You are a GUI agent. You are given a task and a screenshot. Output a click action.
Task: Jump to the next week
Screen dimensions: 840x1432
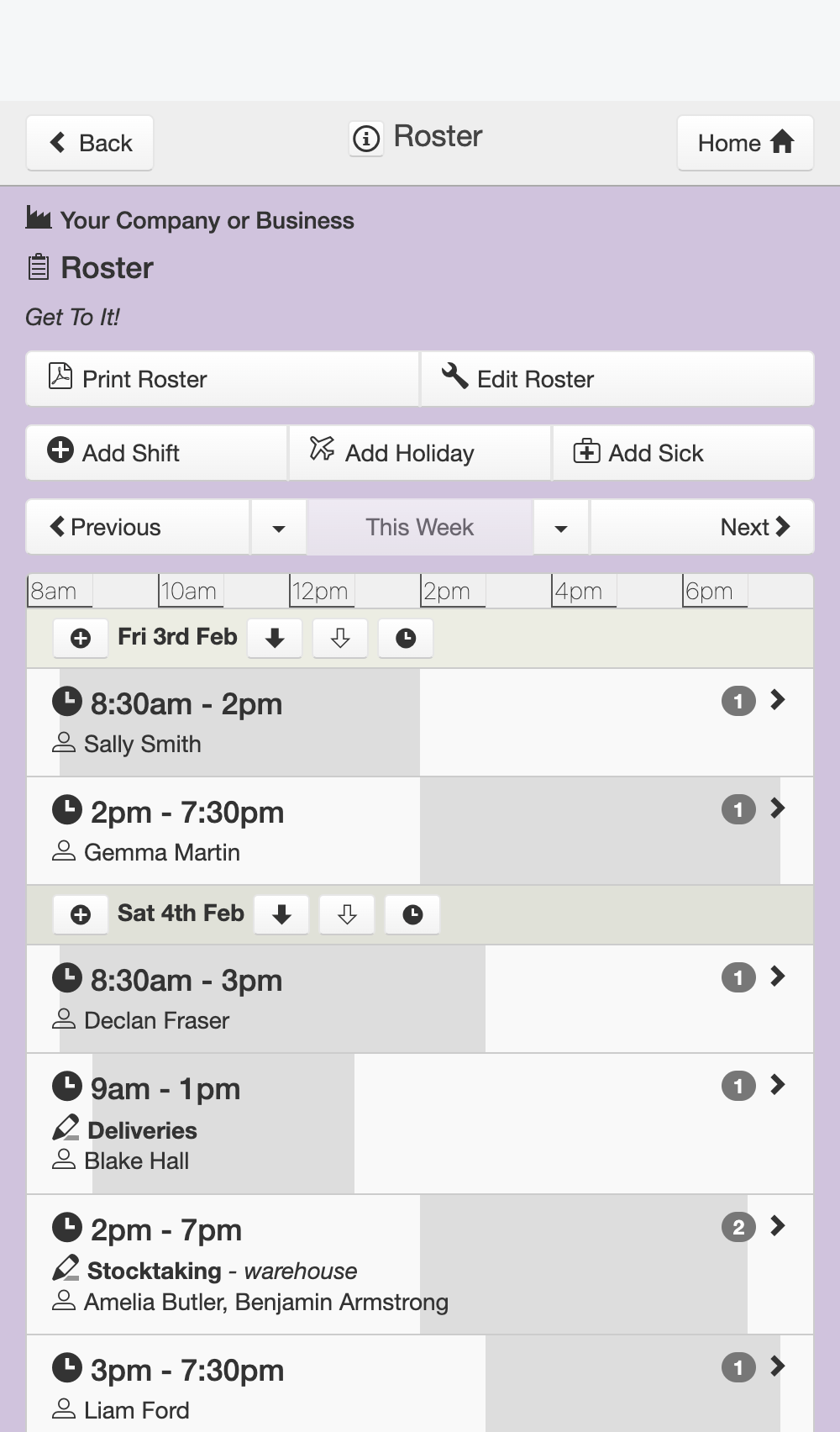702,527
